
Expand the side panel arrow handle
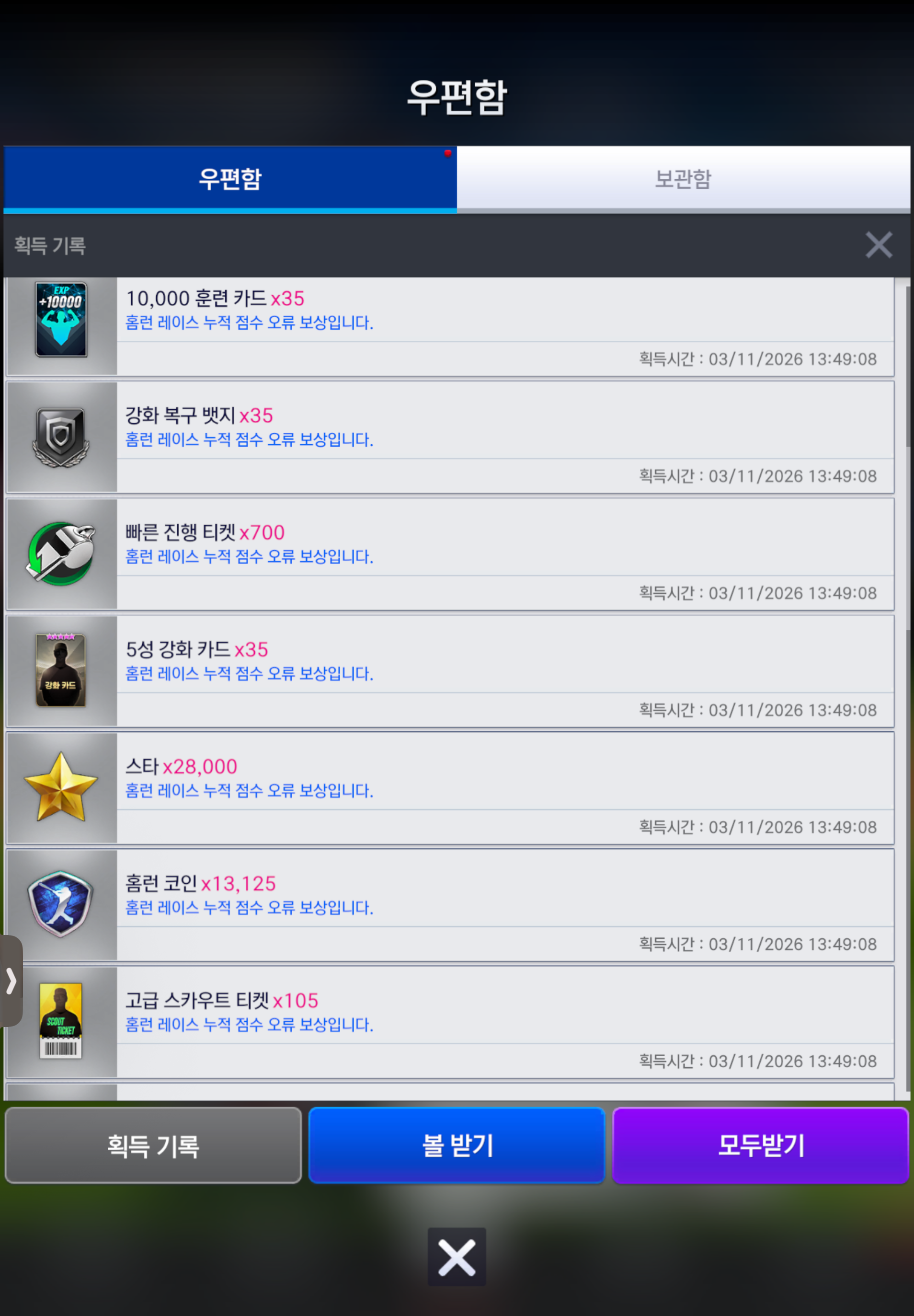click(x=11, y=981)
